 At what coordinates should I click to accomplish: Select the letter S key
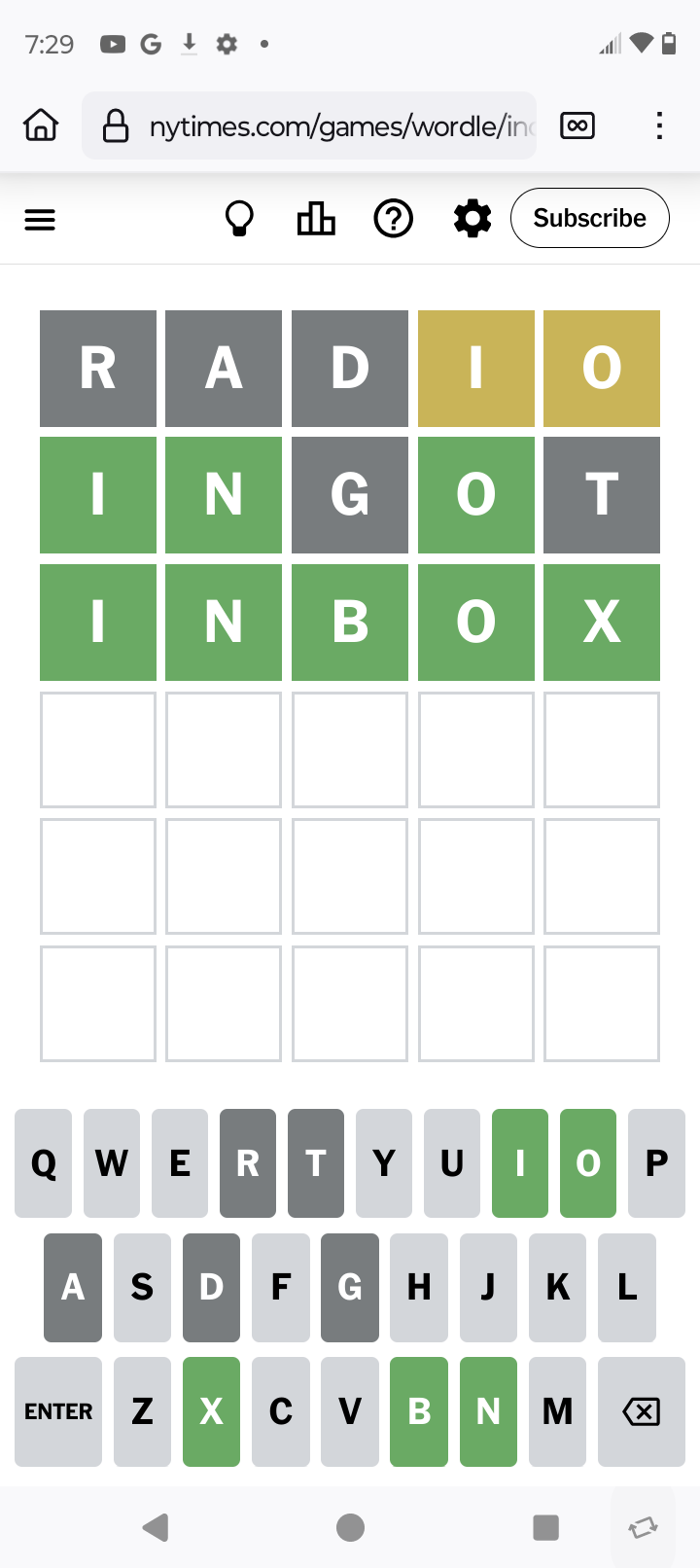pos(142,1288)
